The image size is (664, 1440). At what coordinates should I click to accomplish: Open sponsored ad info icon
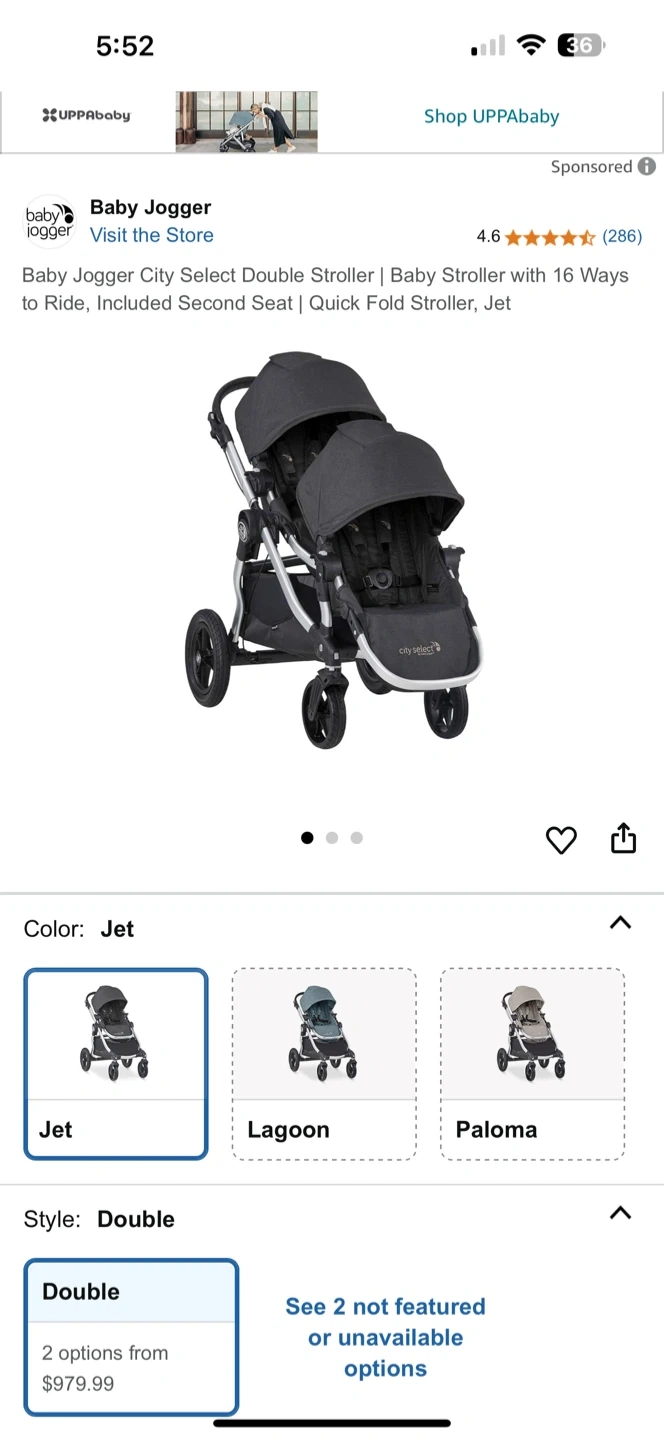click(647, 167)
